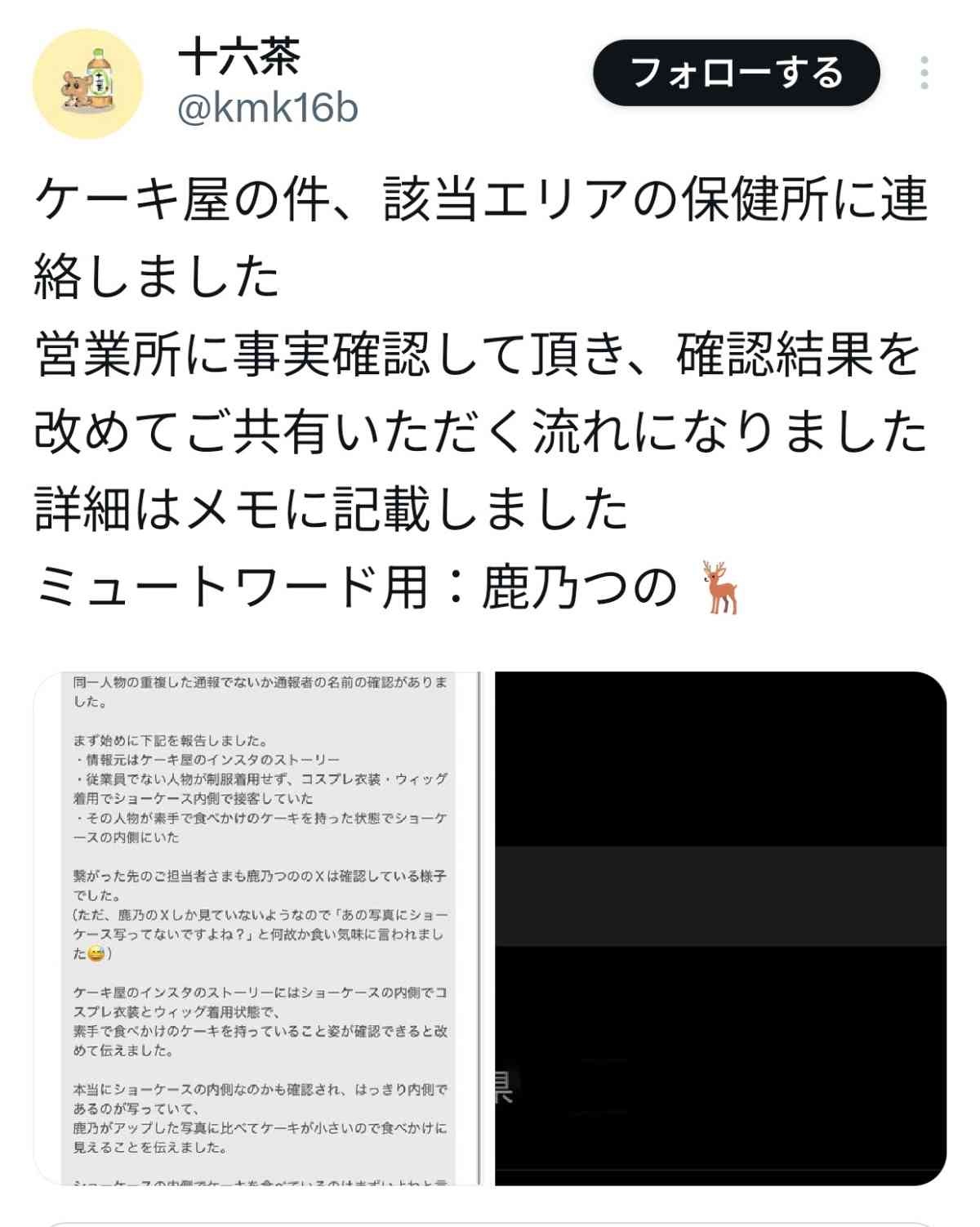Open the @kmk16b handle link
Screen dimensions: 980x1227
268,108
